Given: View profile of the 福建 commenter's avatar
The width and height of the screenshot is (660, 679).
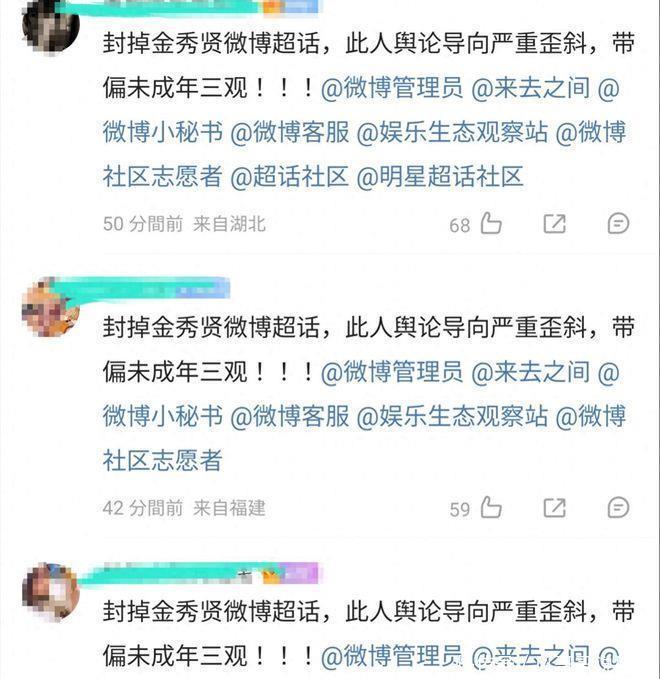Looking at the screenshot, I should click(x=50, y=306).
